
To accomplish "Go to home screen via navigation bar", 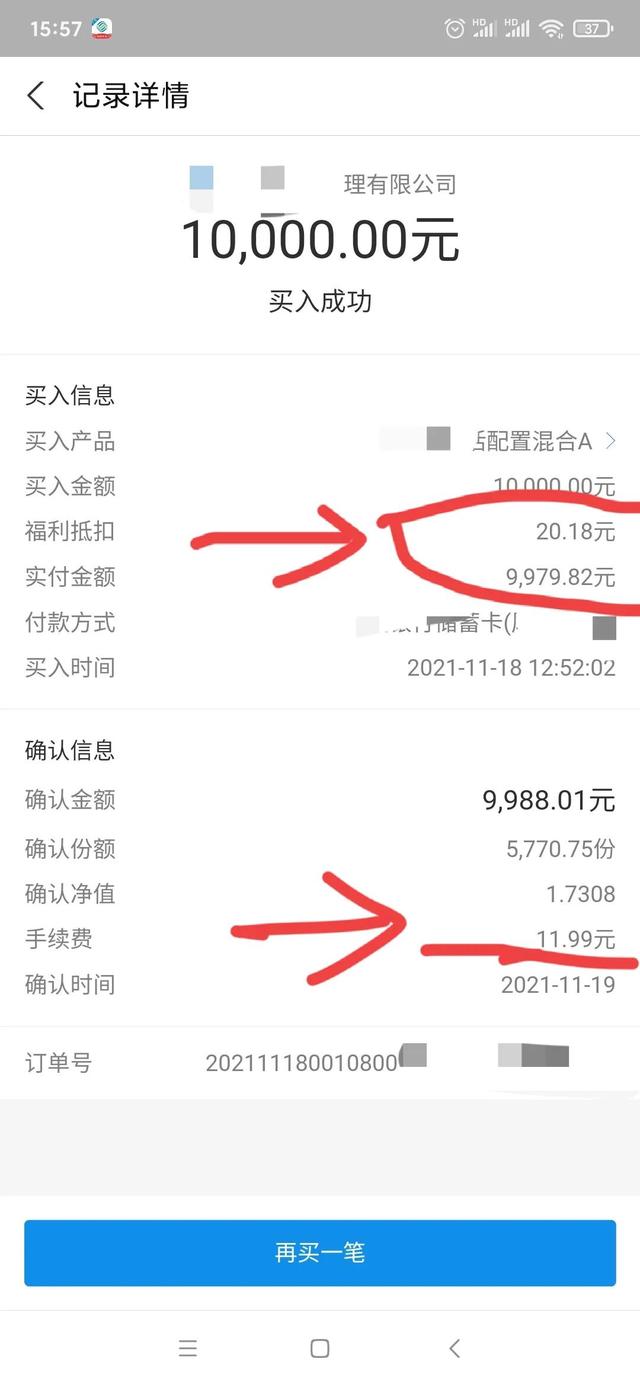I will (x=320, y=1348).
